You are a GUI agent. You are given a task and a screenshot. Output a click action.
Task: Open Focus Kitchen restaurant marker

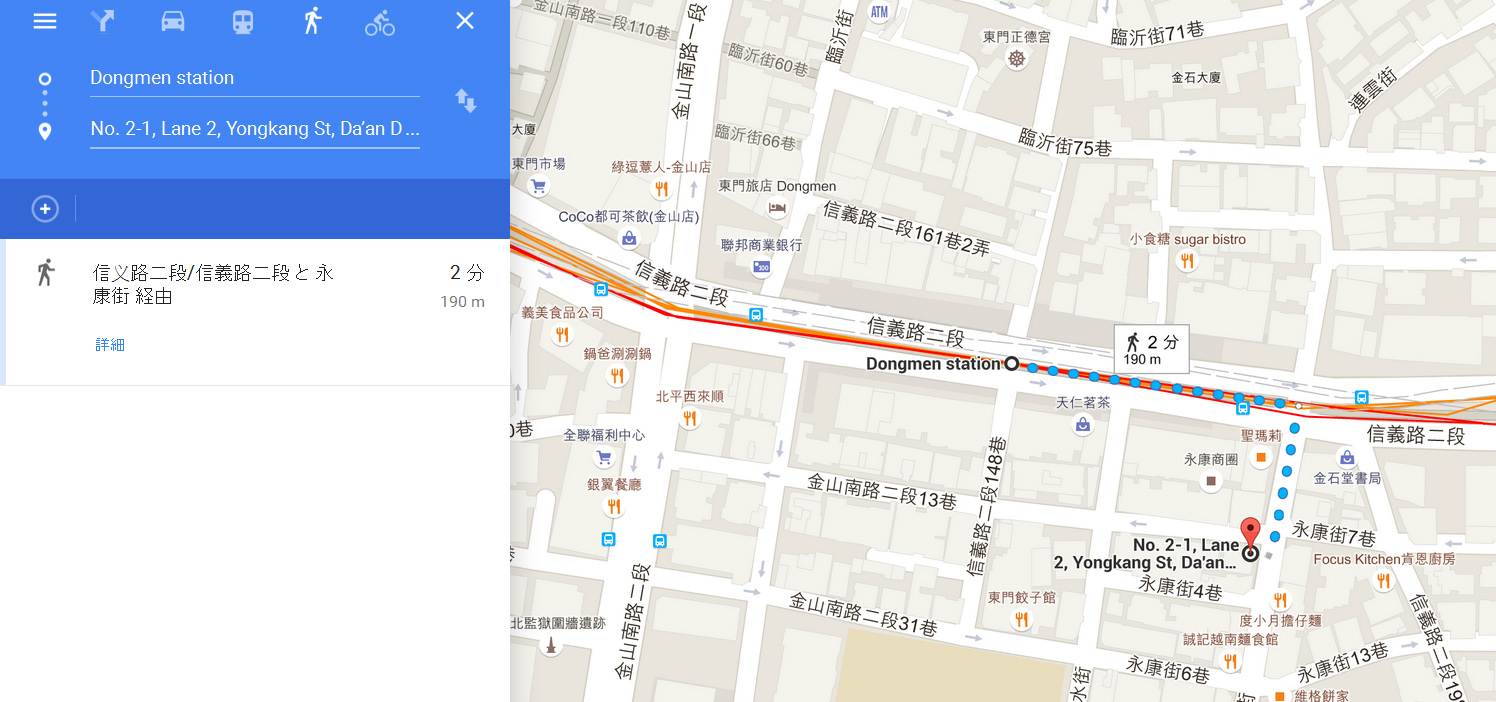click(1383, 580)
